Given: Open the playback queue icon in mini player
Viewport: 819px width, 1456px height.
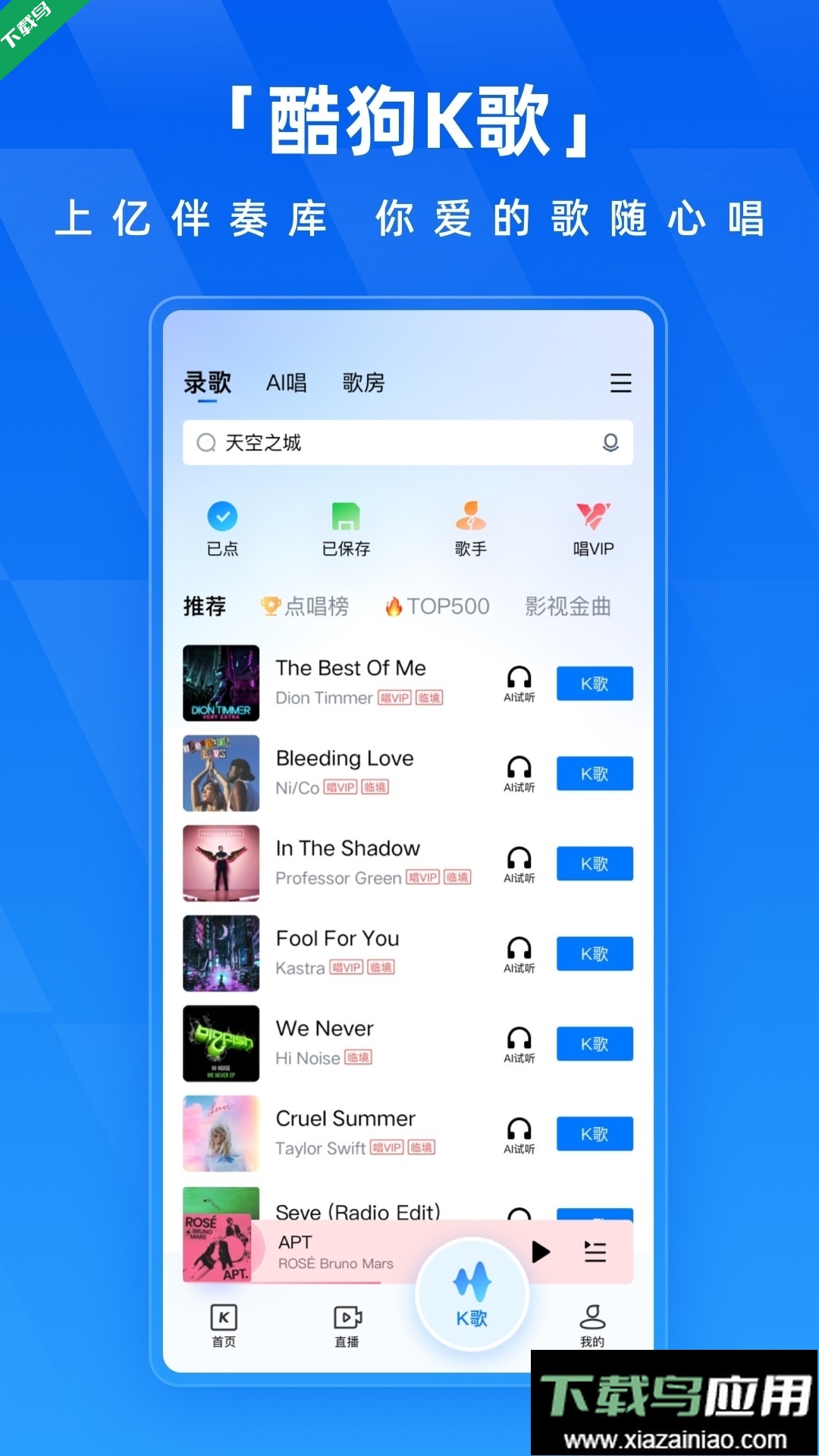Looking at the screenshot, I should 596,1252.
